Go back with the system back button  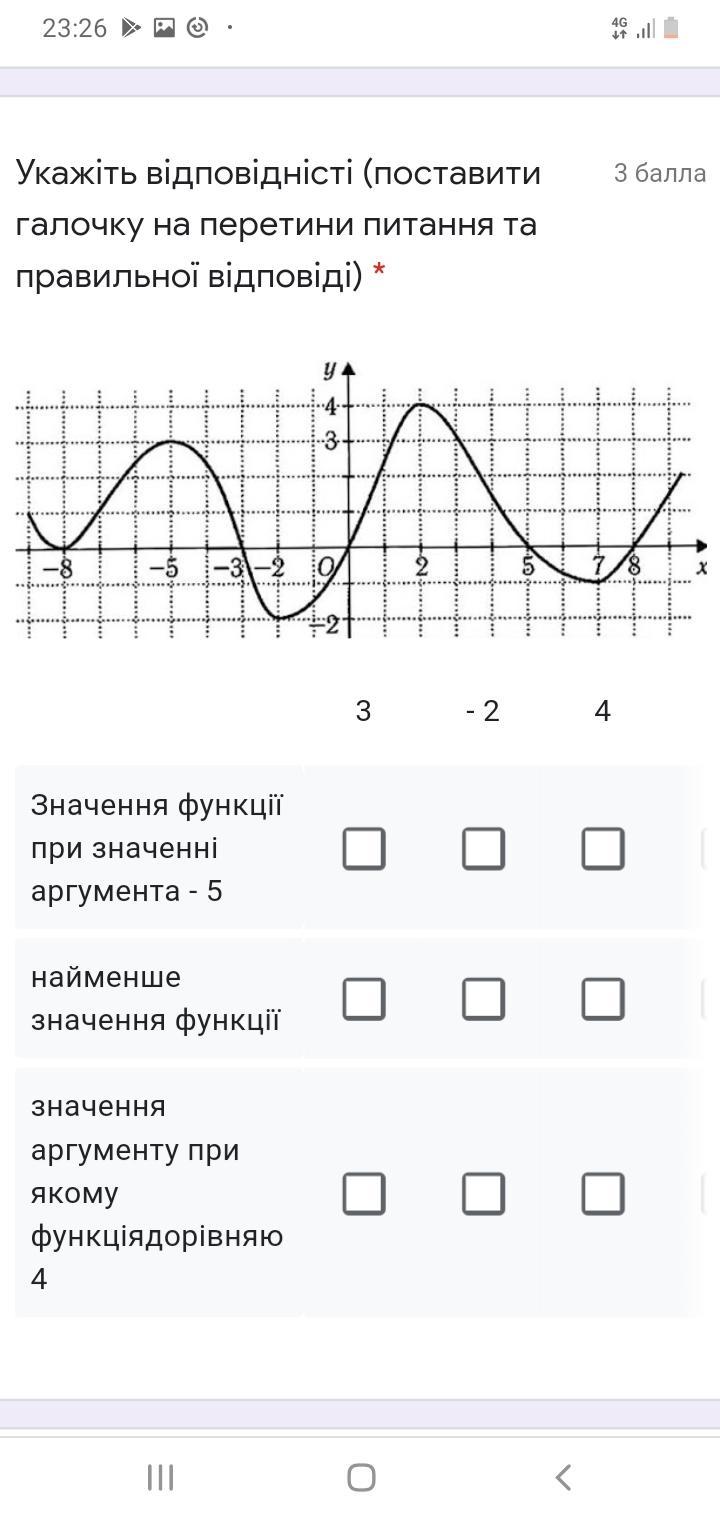click(x=563, y=1477)
